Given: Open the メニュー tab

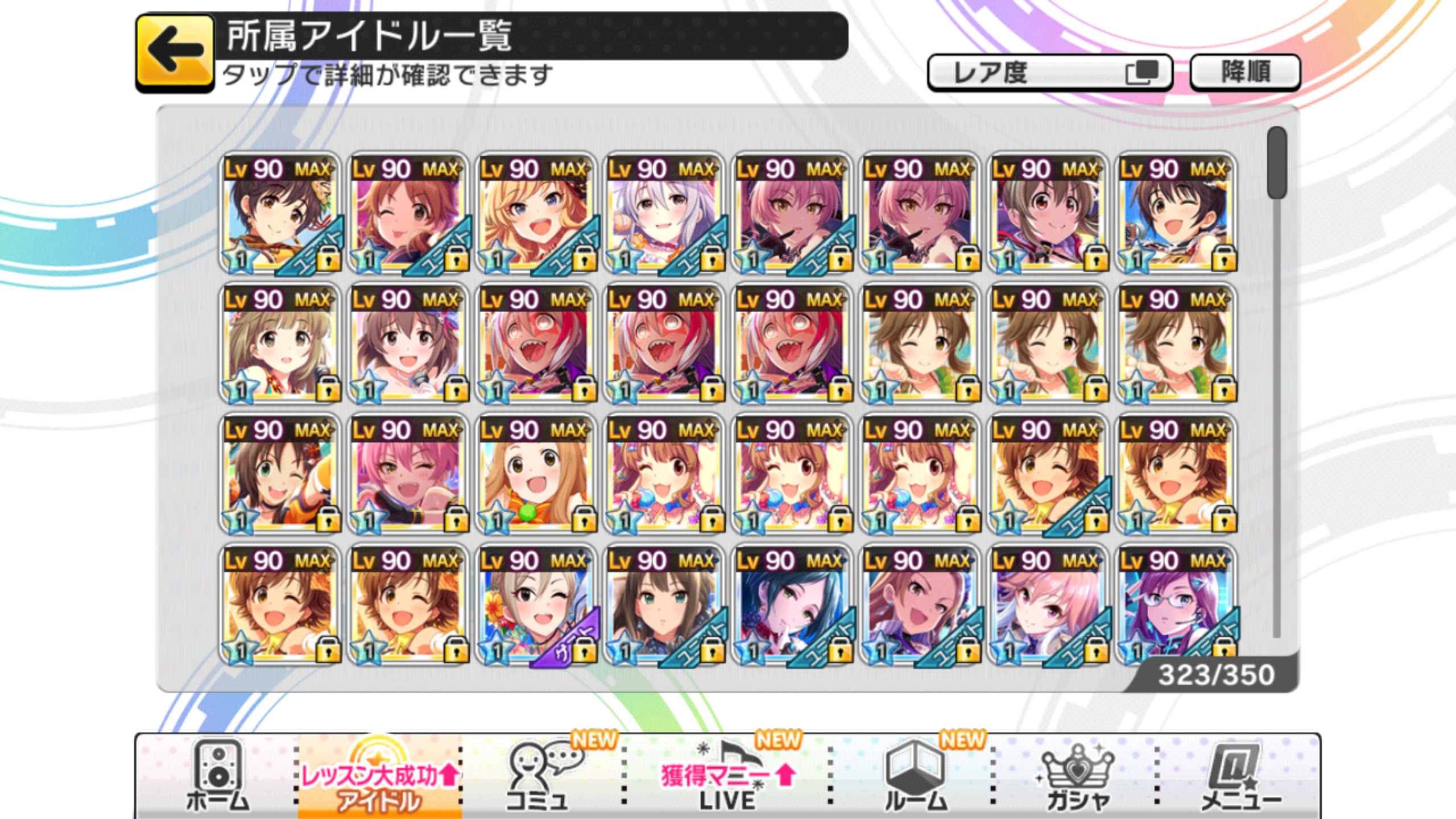Looking at the screenshot, I should 1240,776.
